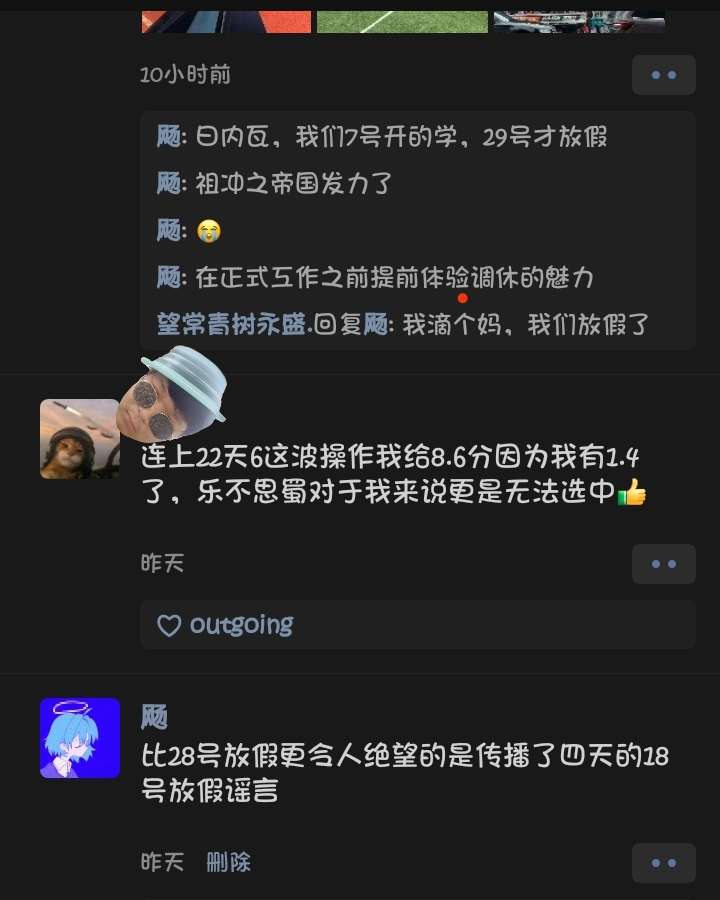720x900 pixels.
Task: Delete the post about 18号放假谣言
Action: pyautogui.click(x=228, y=862)
